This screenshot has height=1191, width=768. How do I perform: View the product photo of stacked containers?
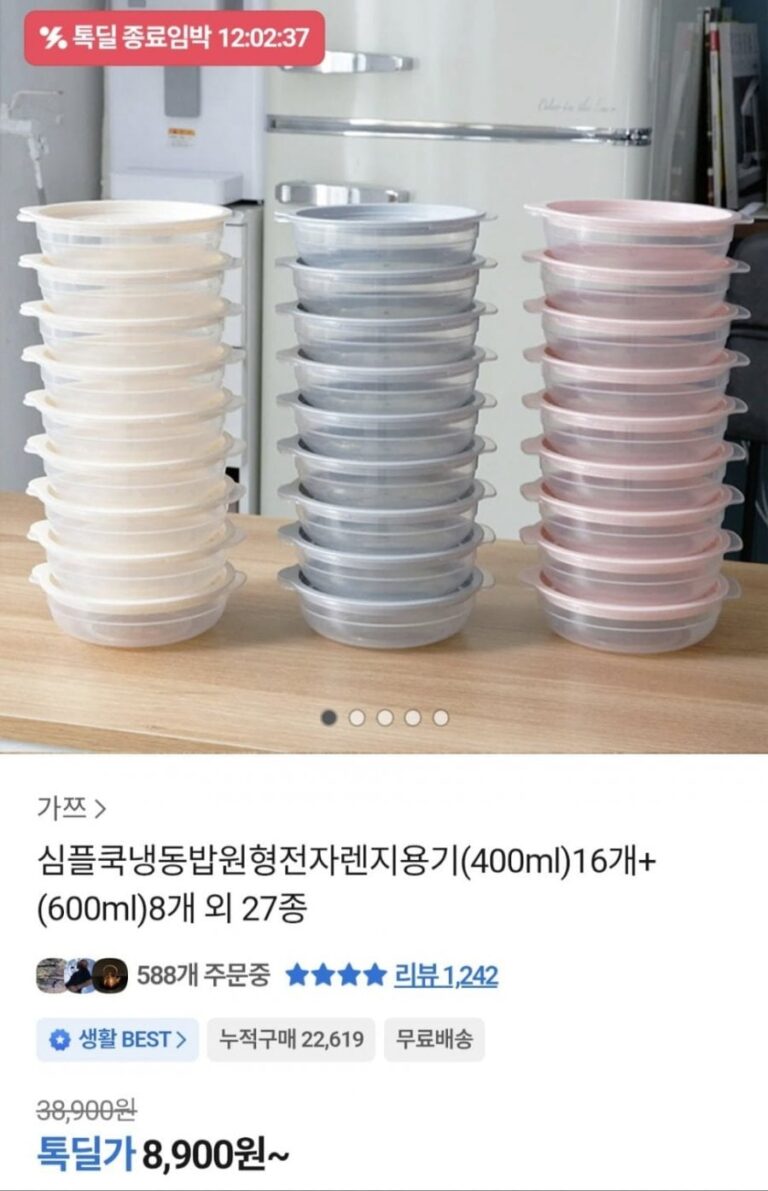pos(384,420)
